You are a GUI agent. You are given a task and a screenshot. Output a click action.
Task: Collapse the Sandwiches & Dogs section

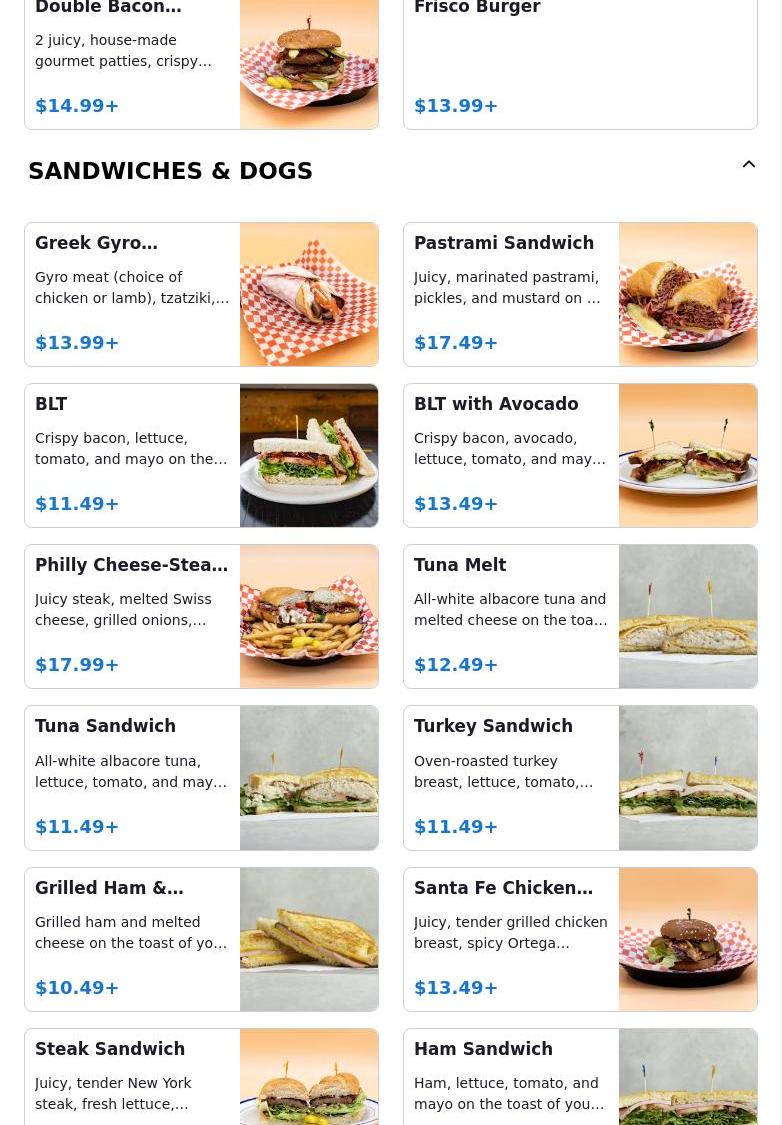pyautogui.click(x=748, y=165)
